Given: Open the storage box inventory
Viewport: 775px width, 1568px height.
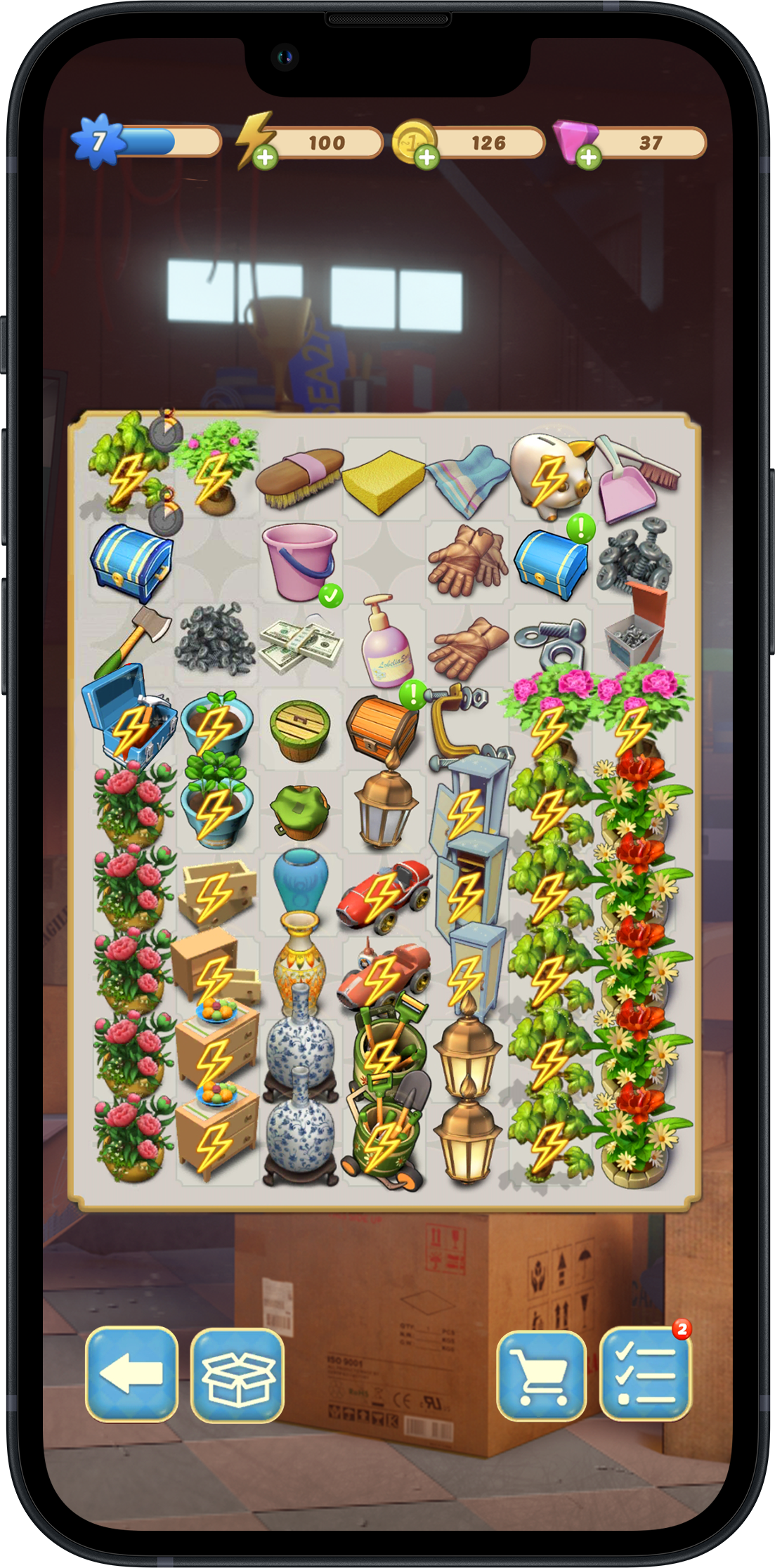Looking at the screenshot, I should (x=237, y=1375).
